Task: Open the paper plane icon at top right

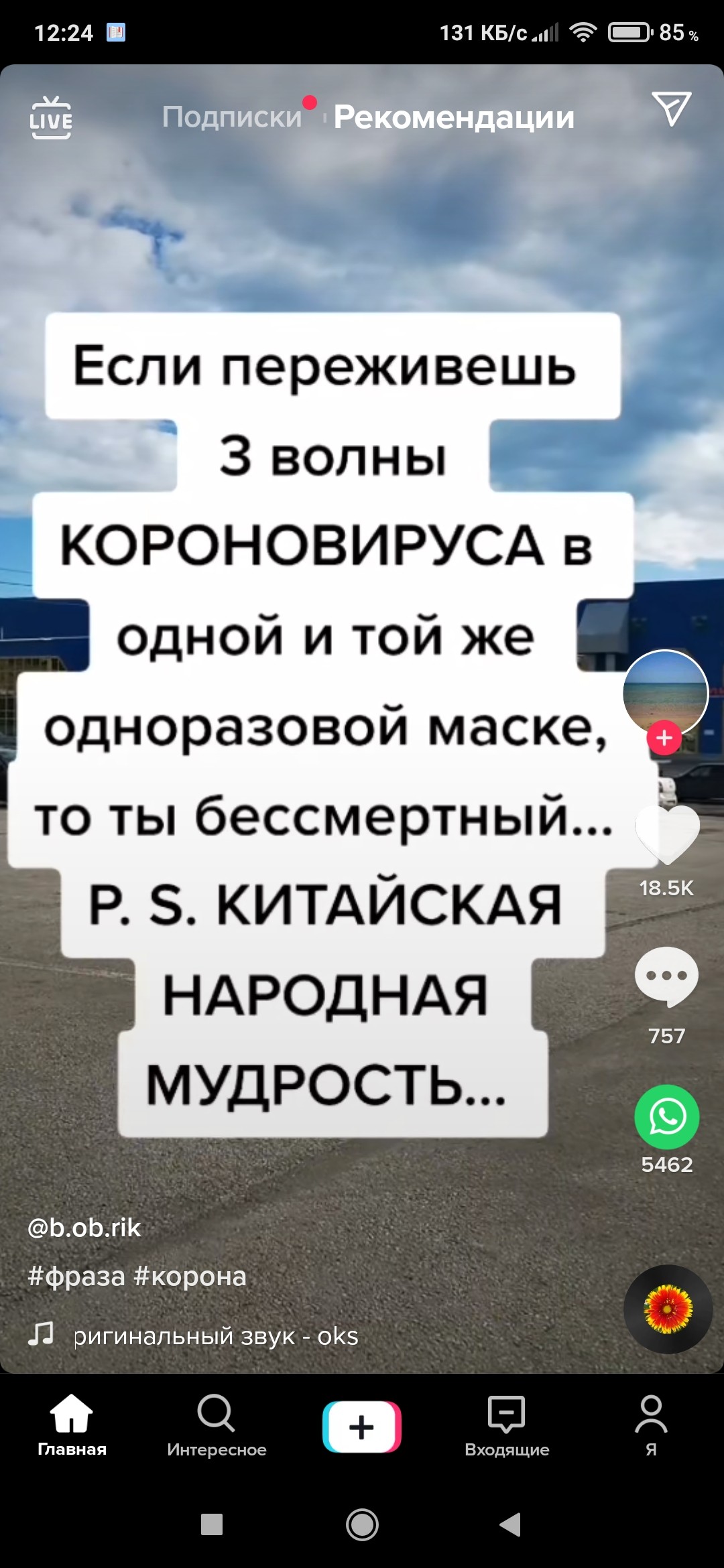Action: click(671, 109)
